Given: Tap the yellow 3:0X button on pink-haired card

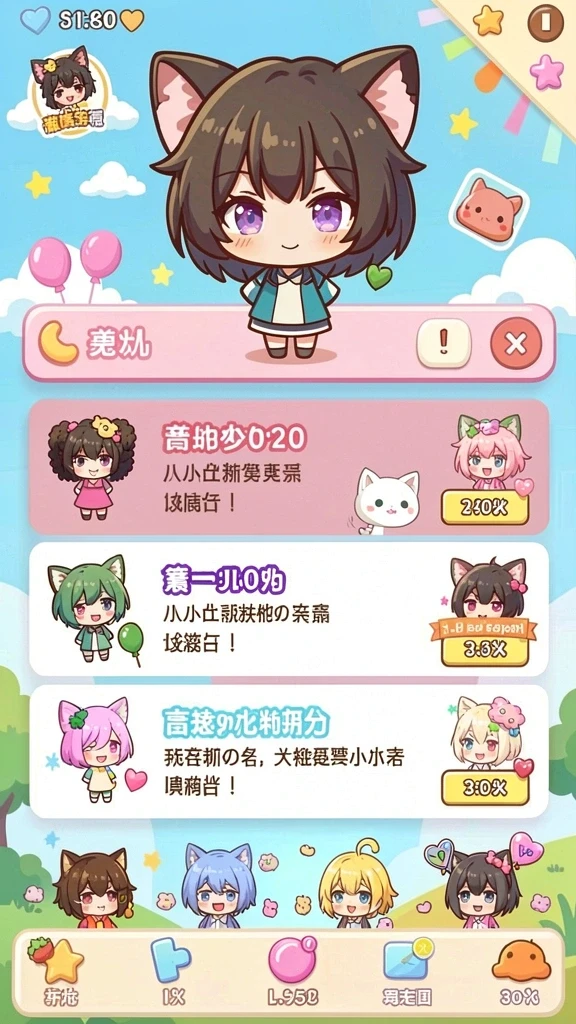Looking at the screenshot, I should [485, 788].
